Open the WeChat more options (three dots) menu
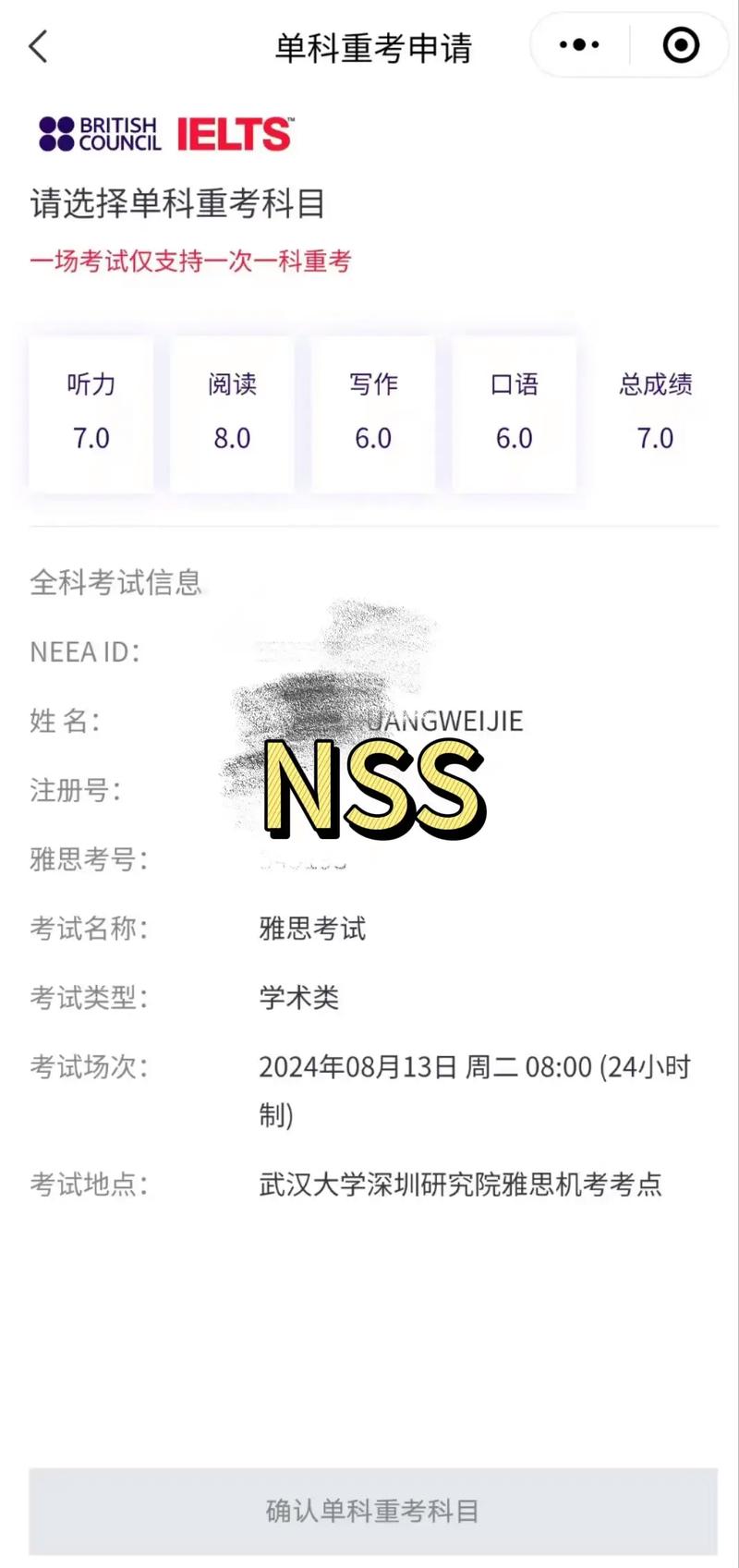The width and height of the screenshot is (739, 1568). pyautogui.click(x=577, y=44)
